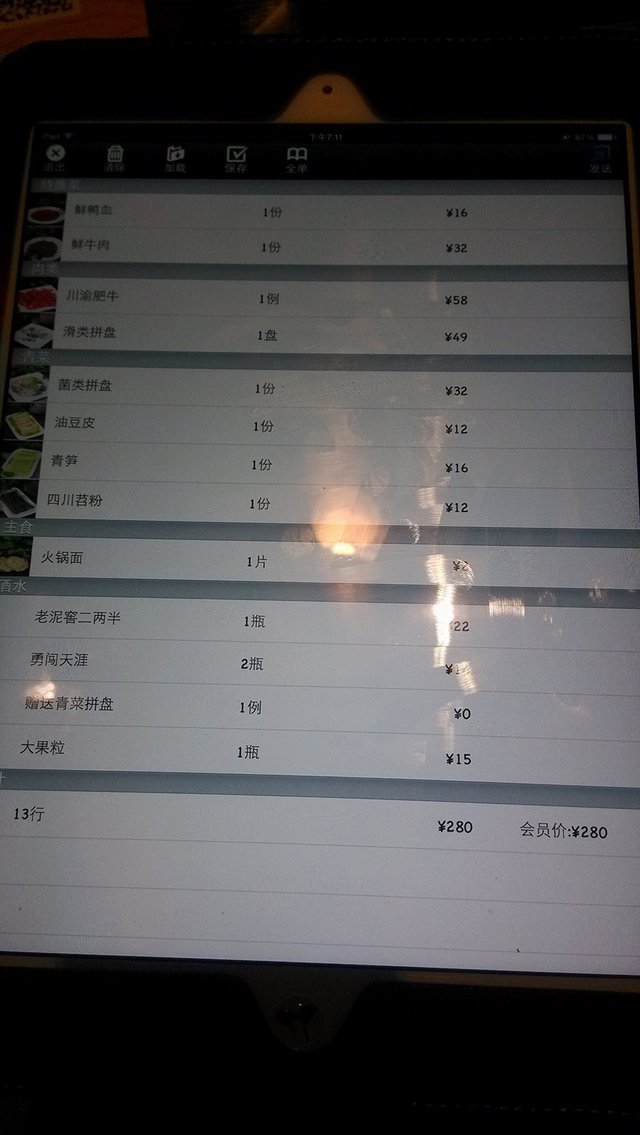Viewport: 640px width, 1135px height.
Task: Send the order with 发送
Action: coord(600,157)
